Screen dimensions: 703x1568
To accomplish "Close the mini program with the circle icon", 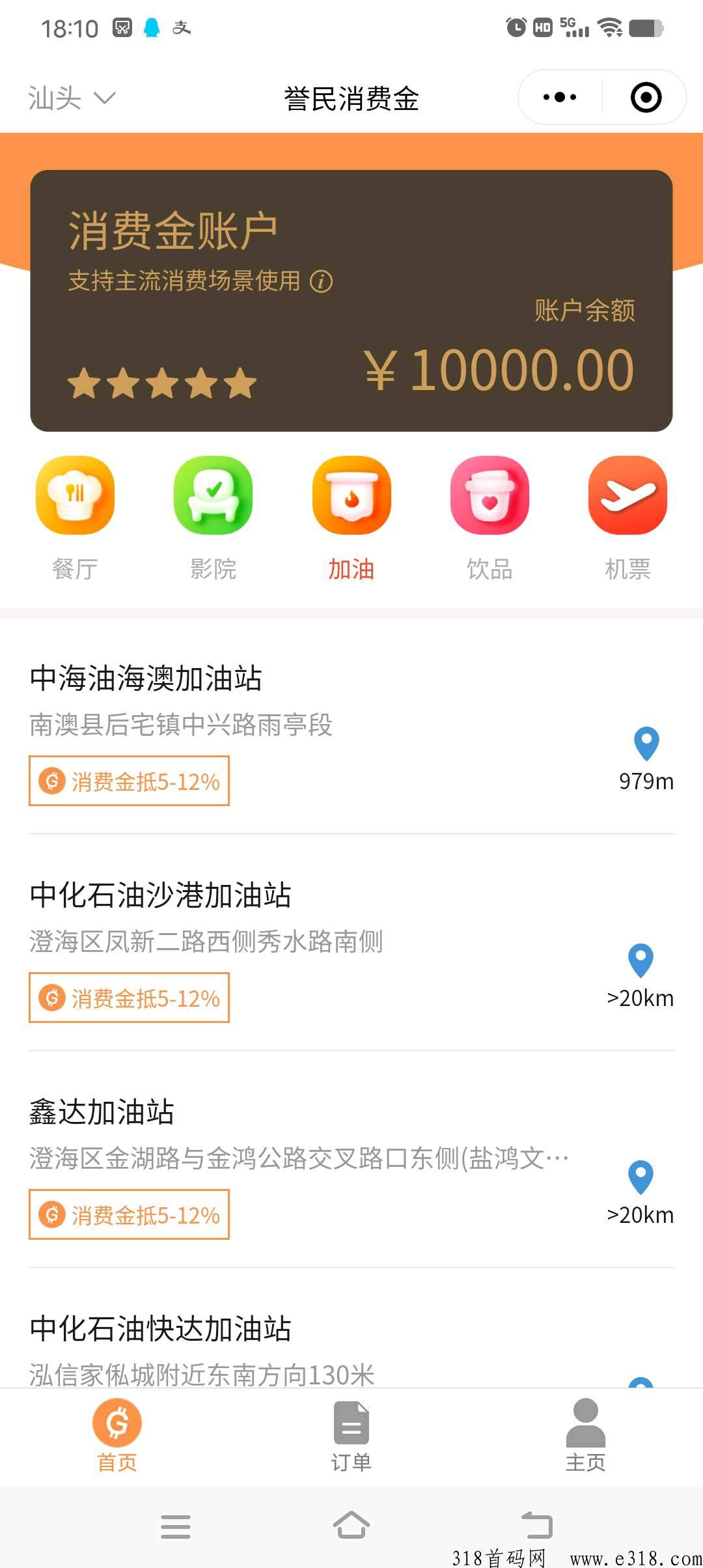I will pos(646,98).
